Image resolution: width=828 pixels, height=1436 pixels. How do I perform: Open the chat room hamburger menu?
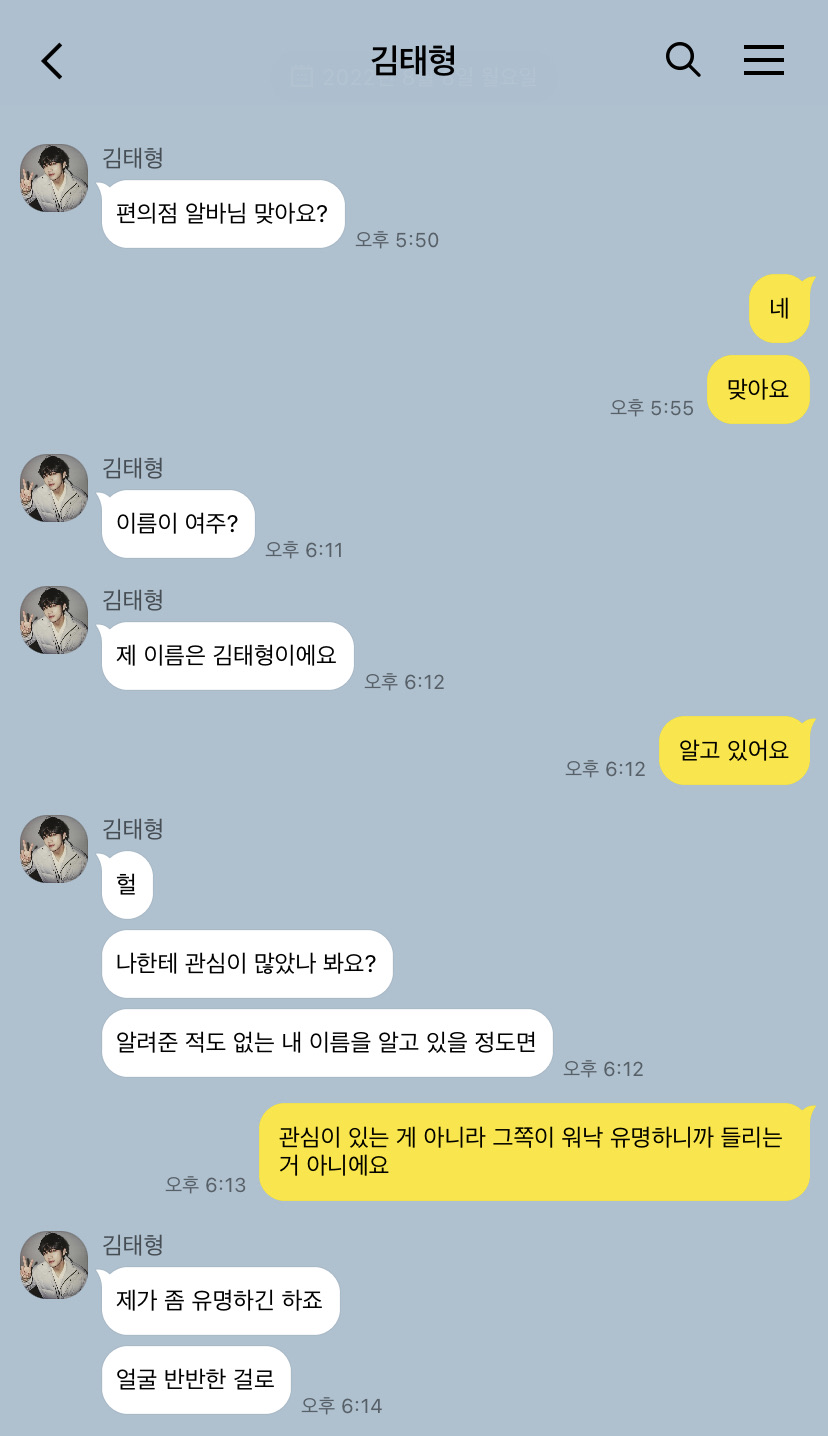coord(763,61)
